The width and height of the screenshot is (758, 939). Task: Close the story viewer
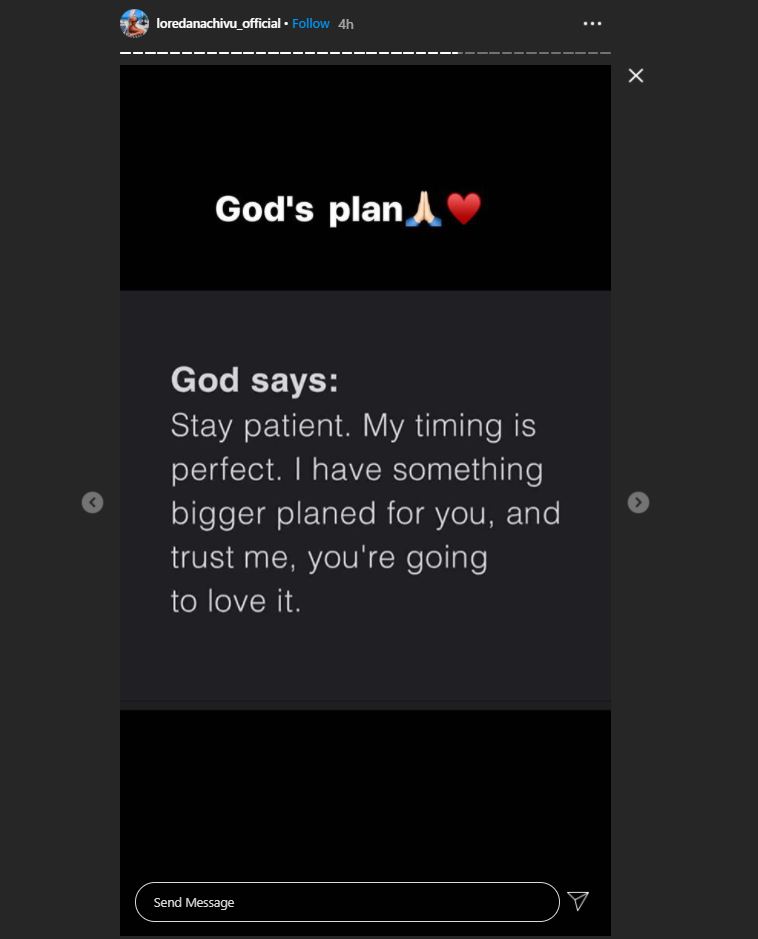[x=635, y=76]
